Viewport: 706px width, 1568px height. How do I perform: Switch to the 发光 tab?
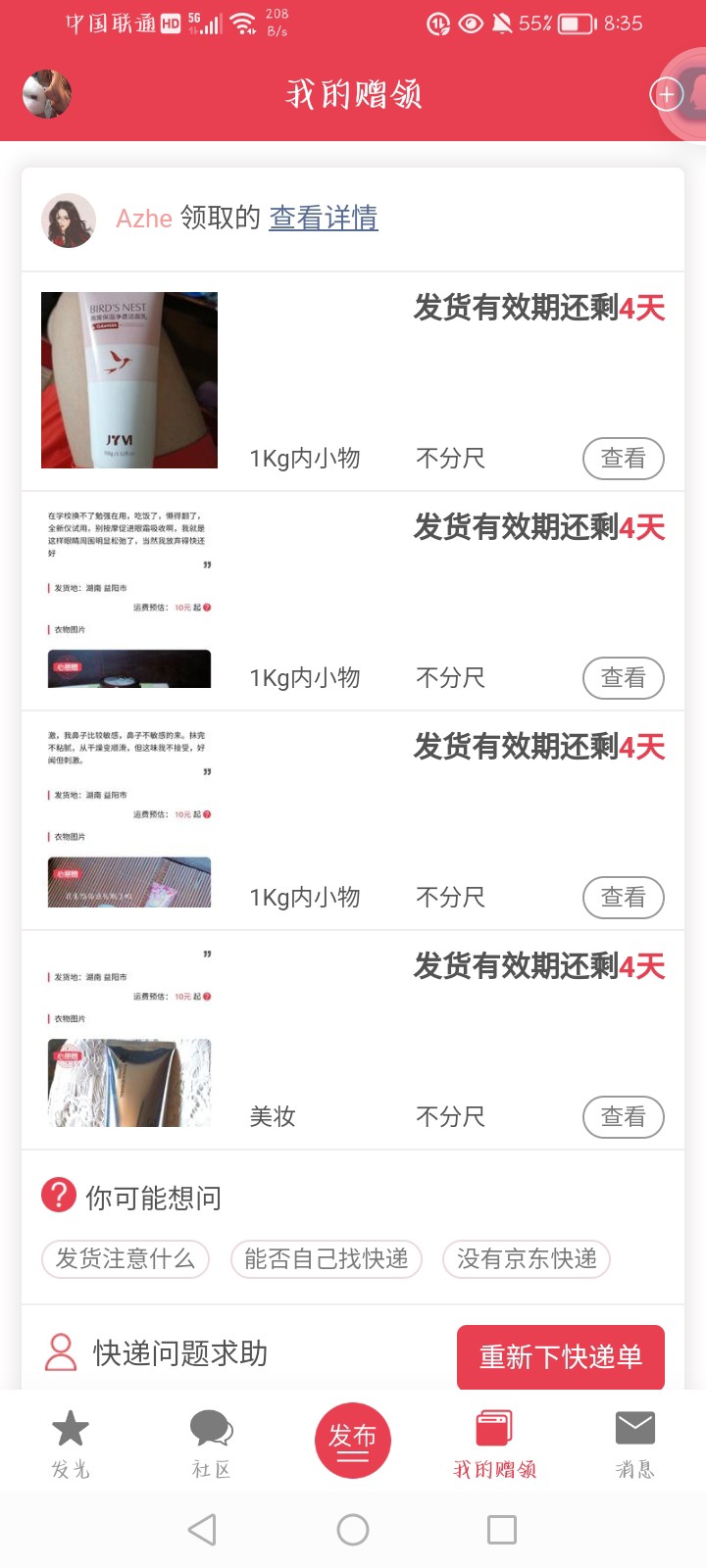pyautogui.click(x=71, y=1443)
